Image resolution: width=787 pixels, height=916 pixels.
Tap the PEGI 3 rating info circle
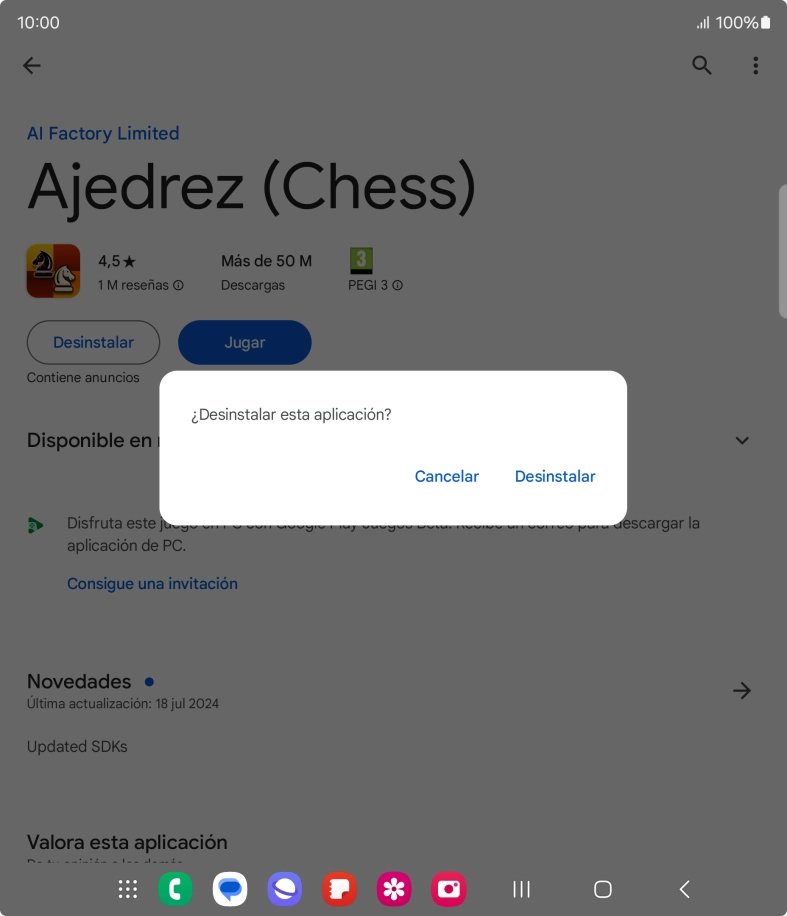[x=397, y=284]
